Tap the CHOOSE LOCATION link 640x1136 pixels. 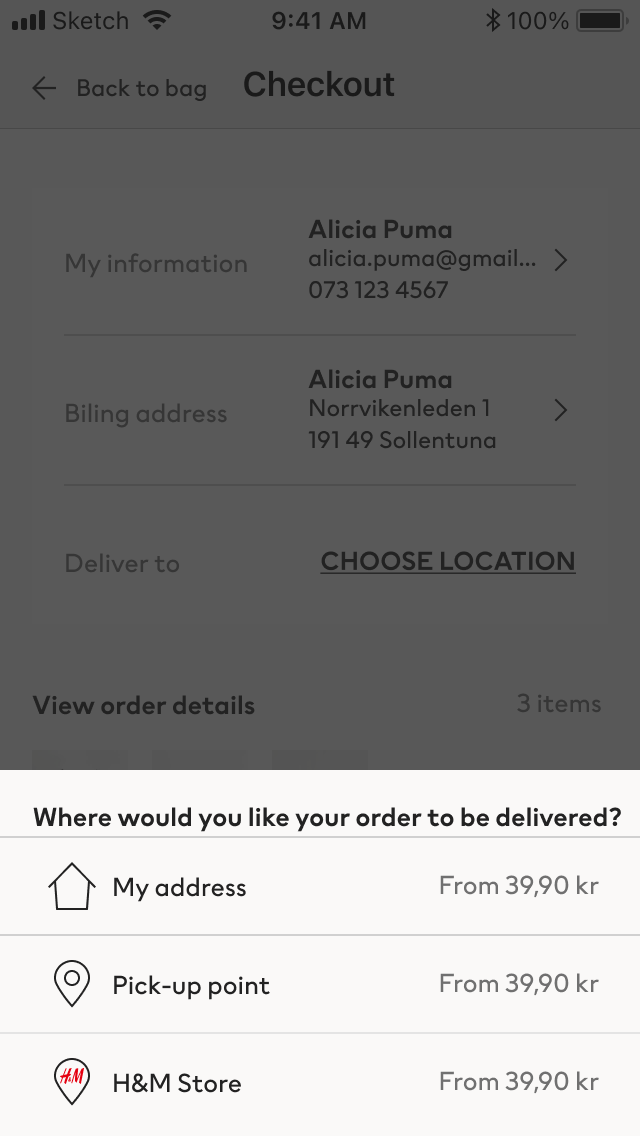coord(448,561)
